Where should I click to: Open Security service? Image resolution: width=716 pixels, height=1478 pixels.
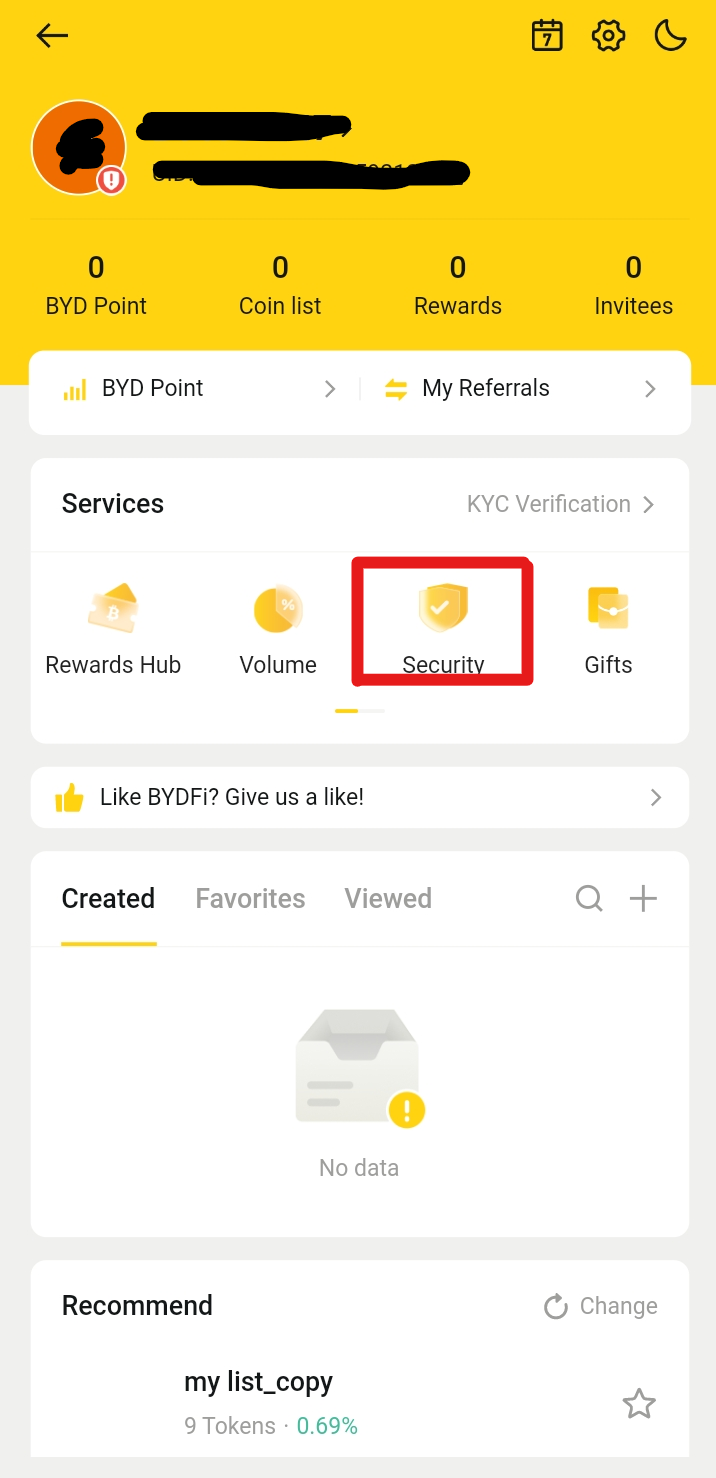(443, 628)
